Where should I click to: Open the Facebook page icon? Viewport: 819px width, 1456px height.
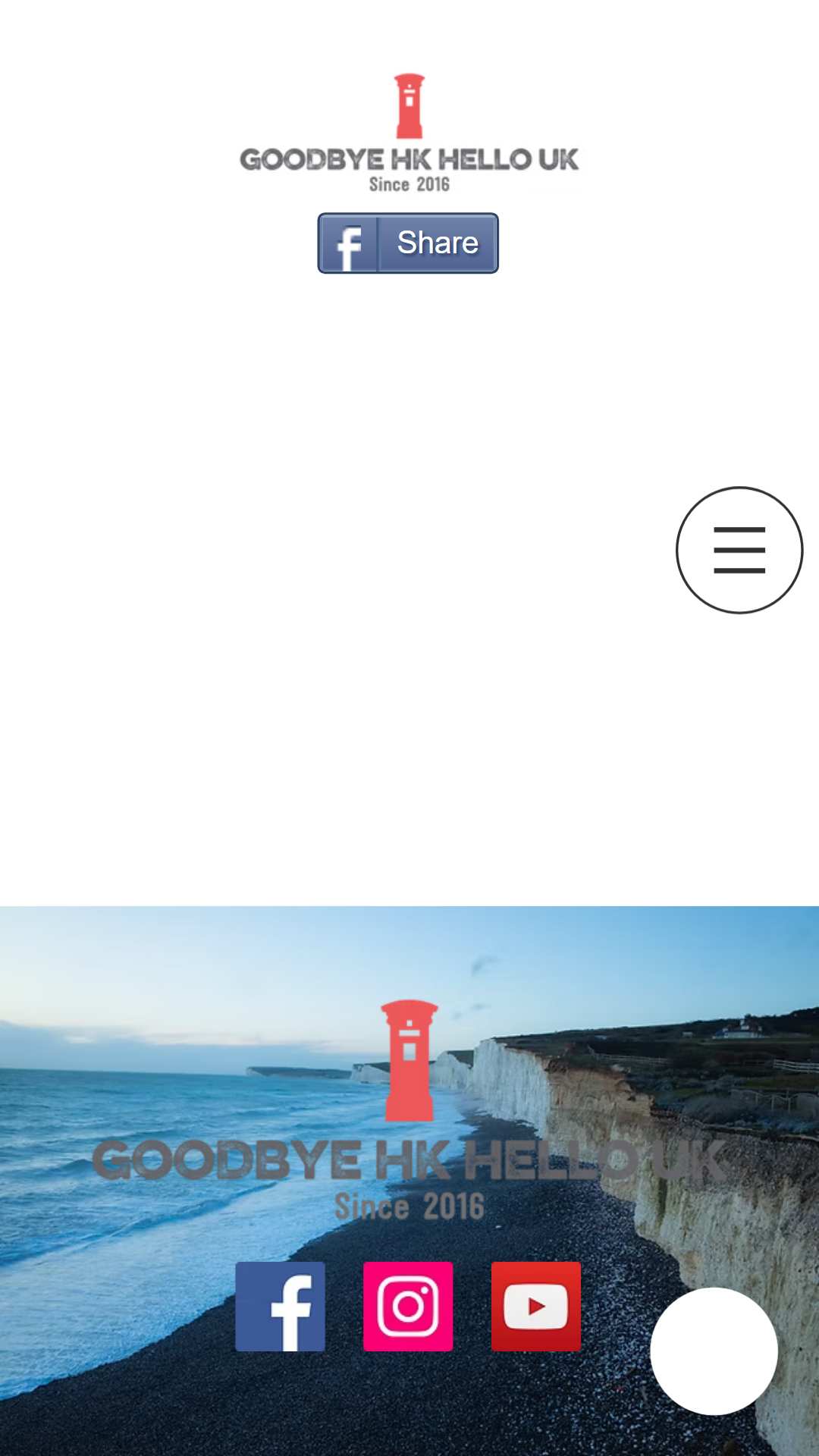pos(280,1307)
